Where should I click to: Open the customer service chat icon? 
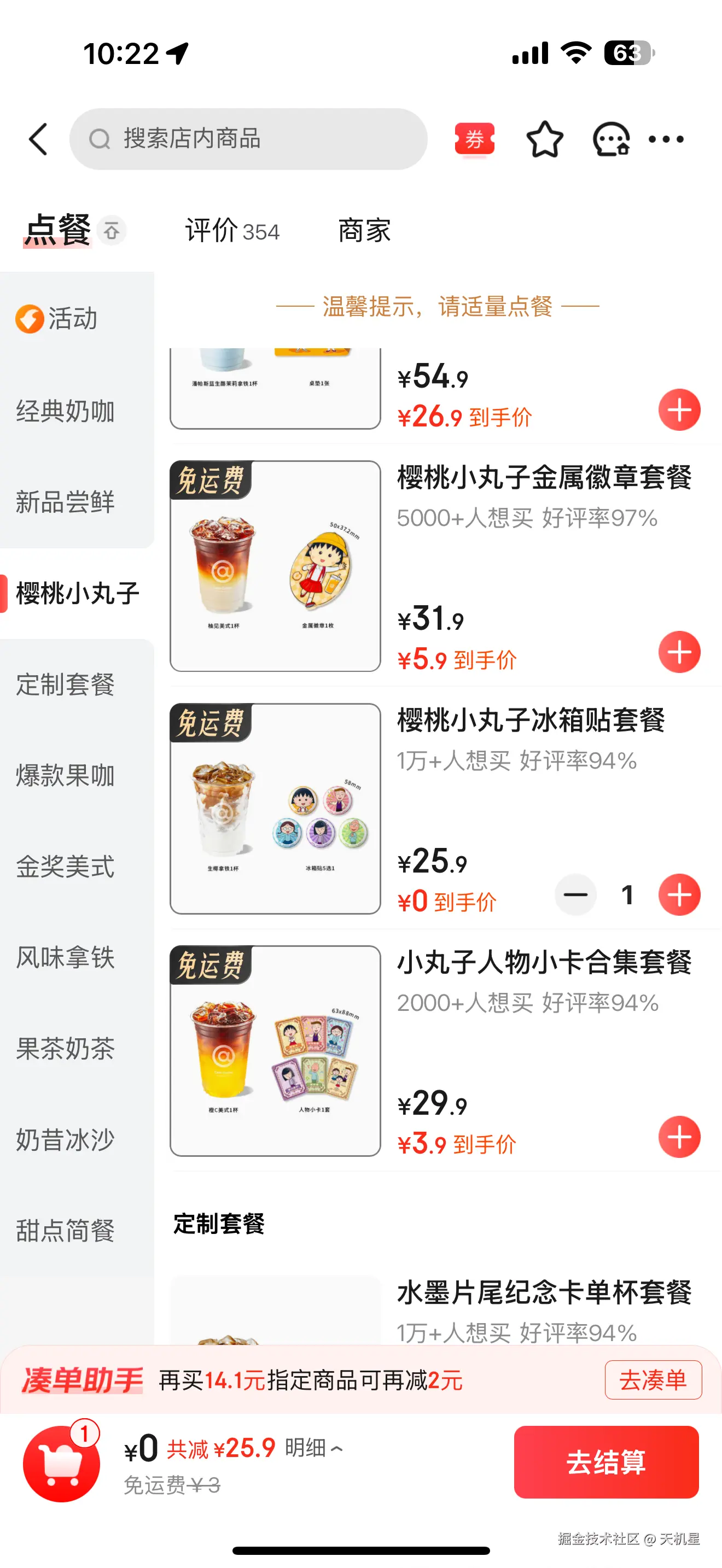point(610,139)
